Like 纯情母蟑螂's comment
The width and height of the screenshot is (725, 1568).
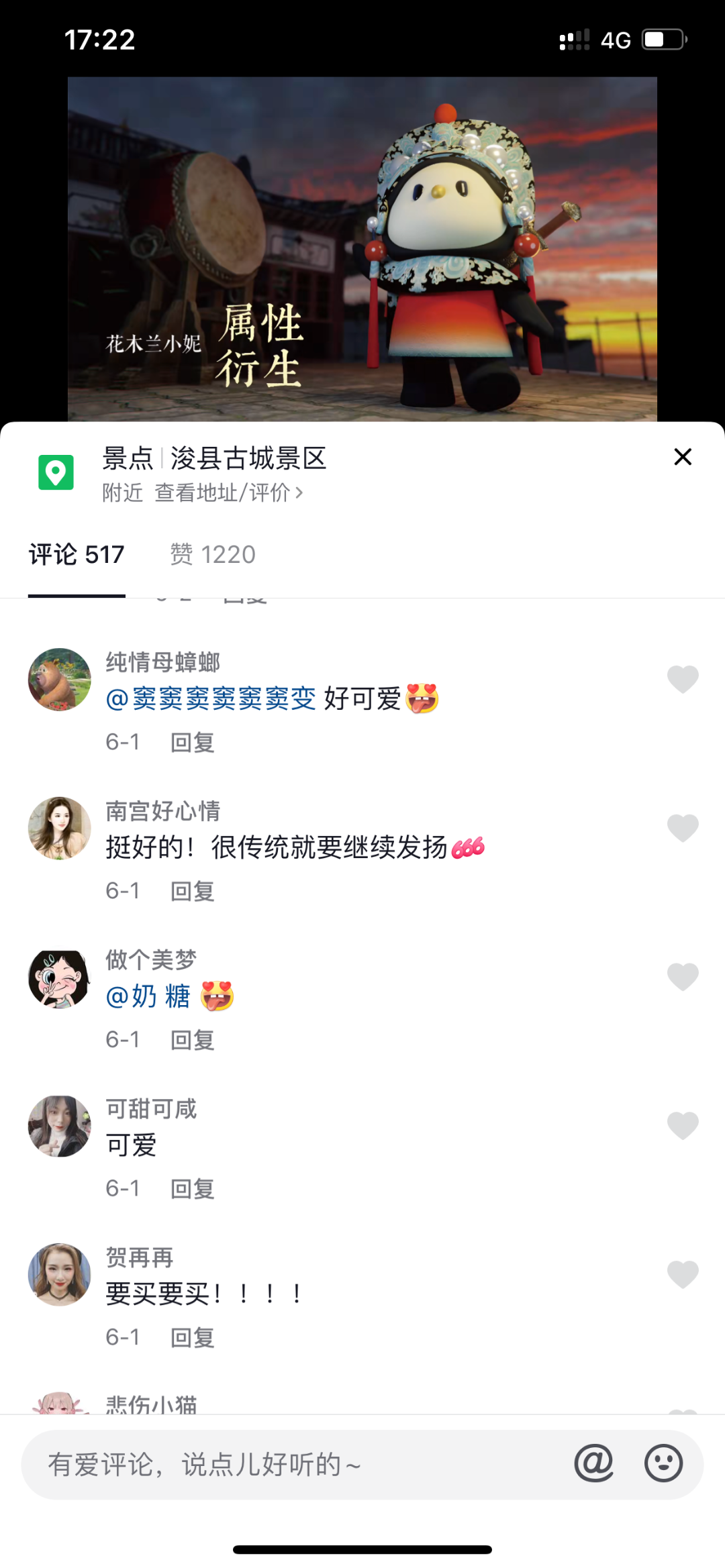(683, 679)
